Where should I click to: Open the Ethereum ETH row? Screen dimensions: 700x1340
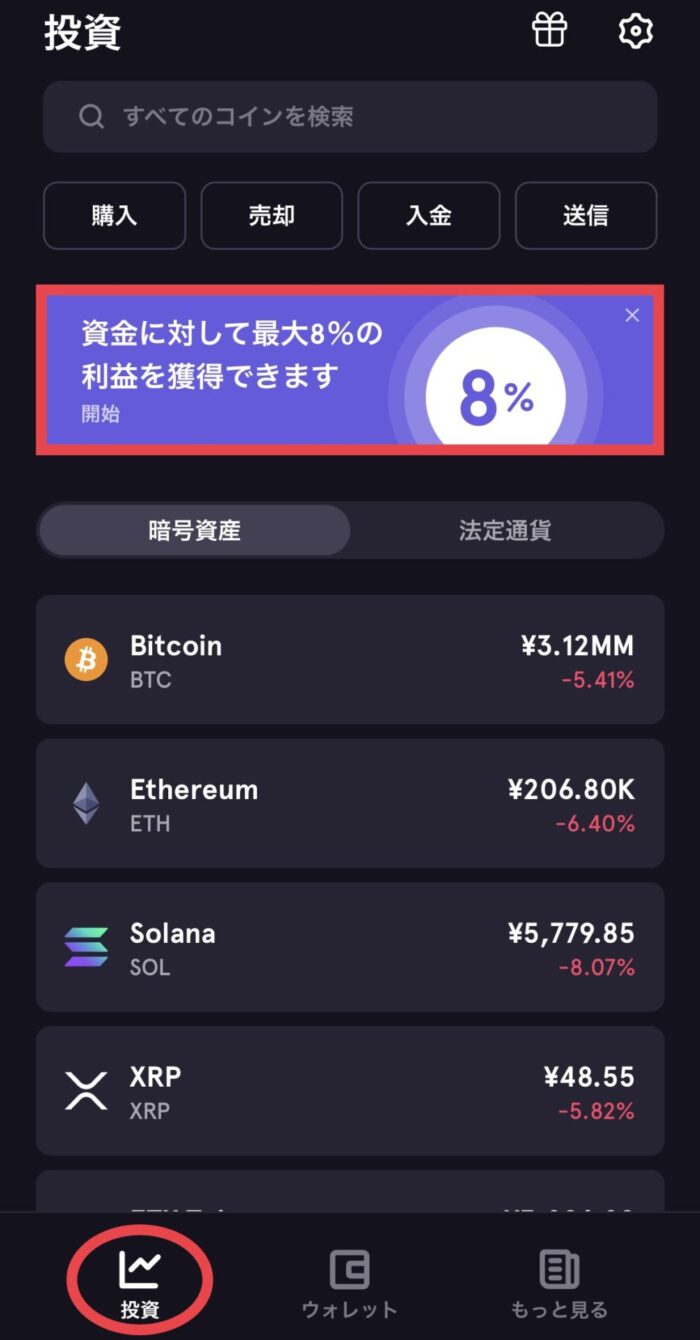coord(350,804)
